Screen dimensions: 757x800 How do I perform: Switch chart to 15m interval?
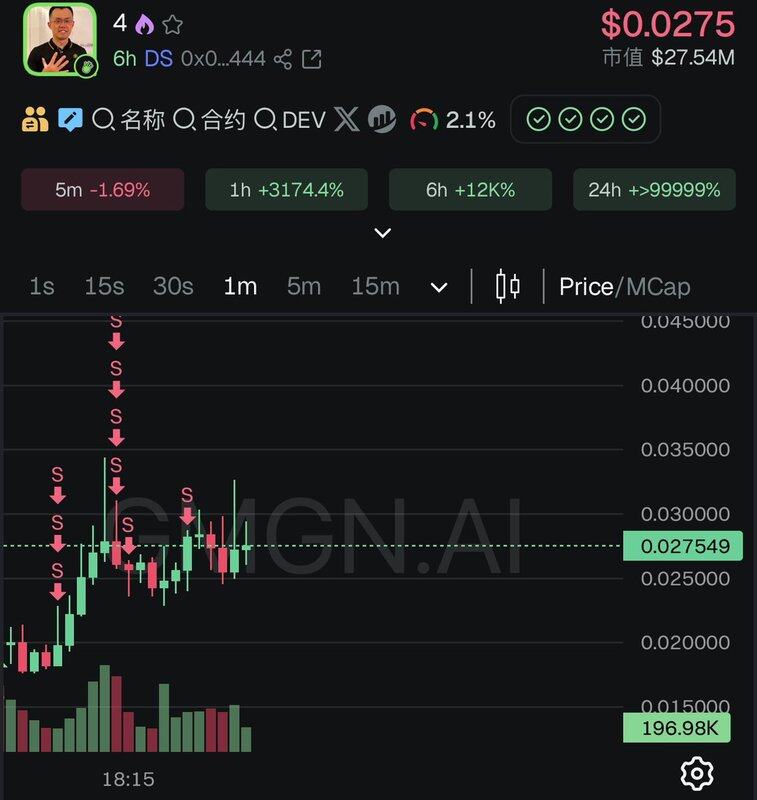(375, 287)
